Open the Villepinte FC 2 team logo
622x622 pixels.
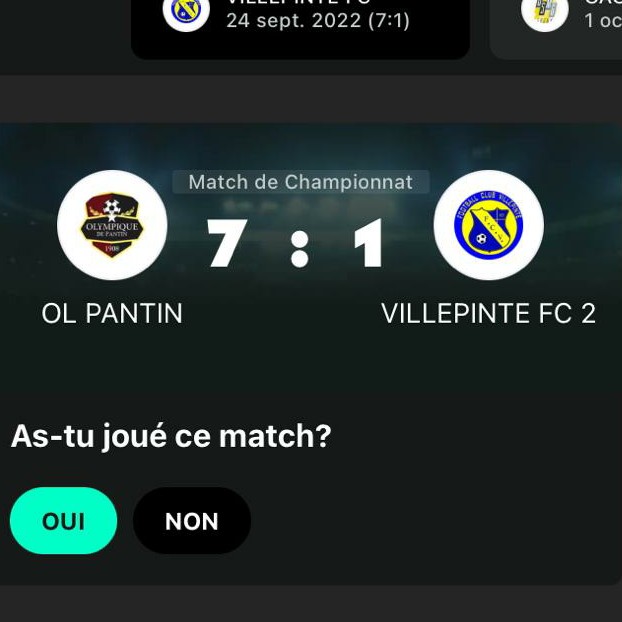[x=488, y=225]
